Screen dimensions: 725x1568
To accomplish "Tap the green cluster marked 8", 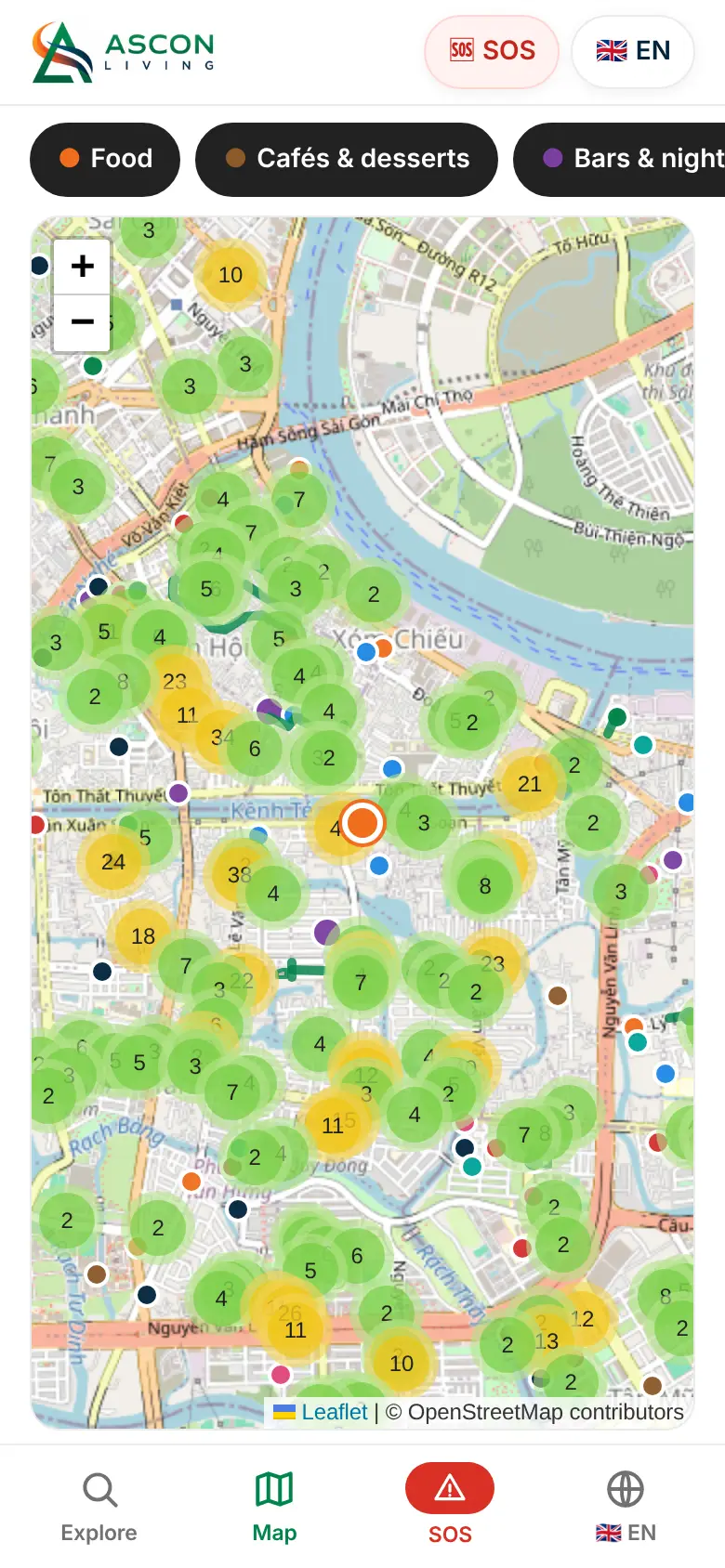I will 485,886.
